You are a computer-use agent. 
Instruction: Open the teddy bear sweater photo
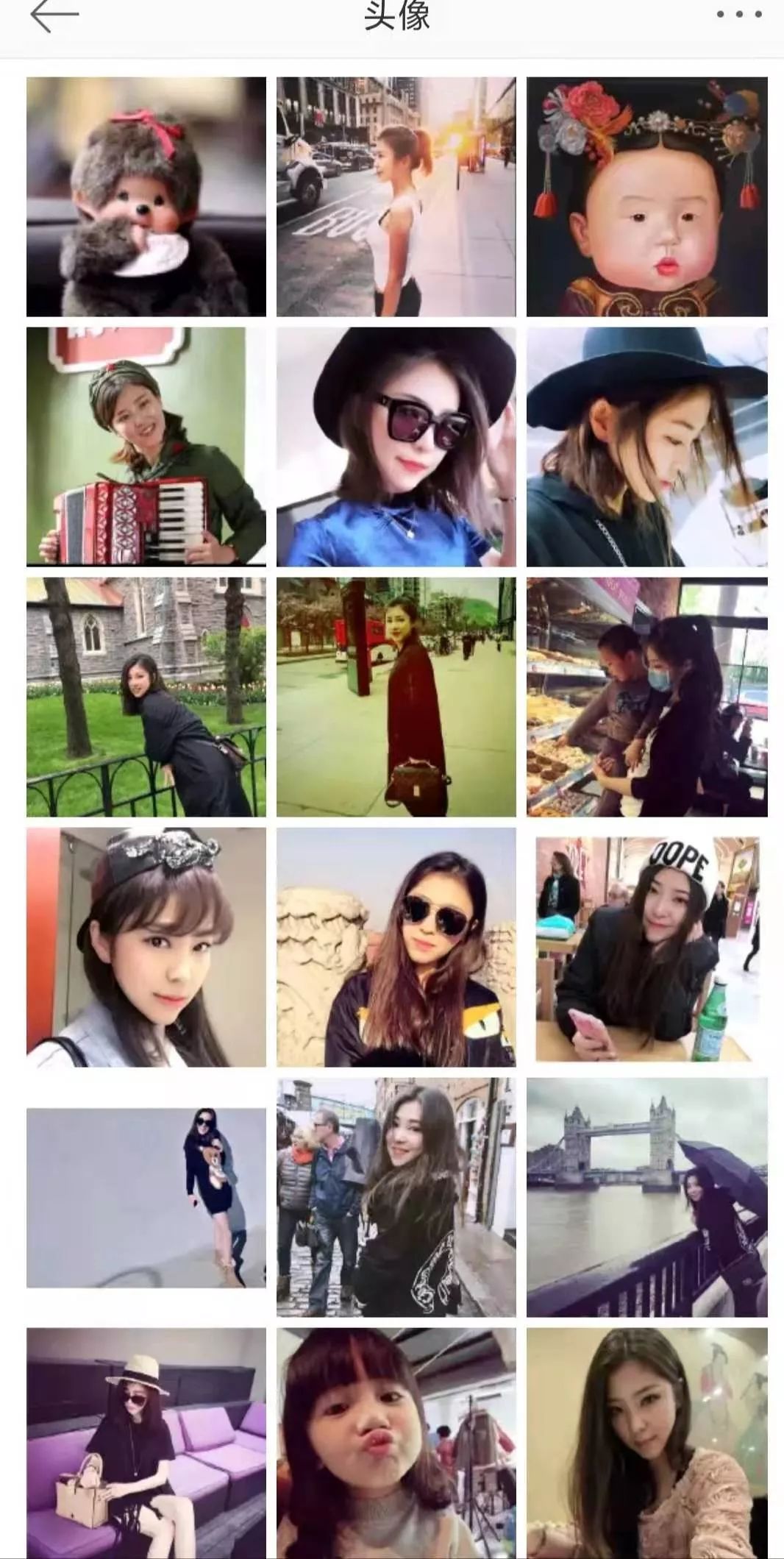pyautogui.click(x=146, y=1198)
